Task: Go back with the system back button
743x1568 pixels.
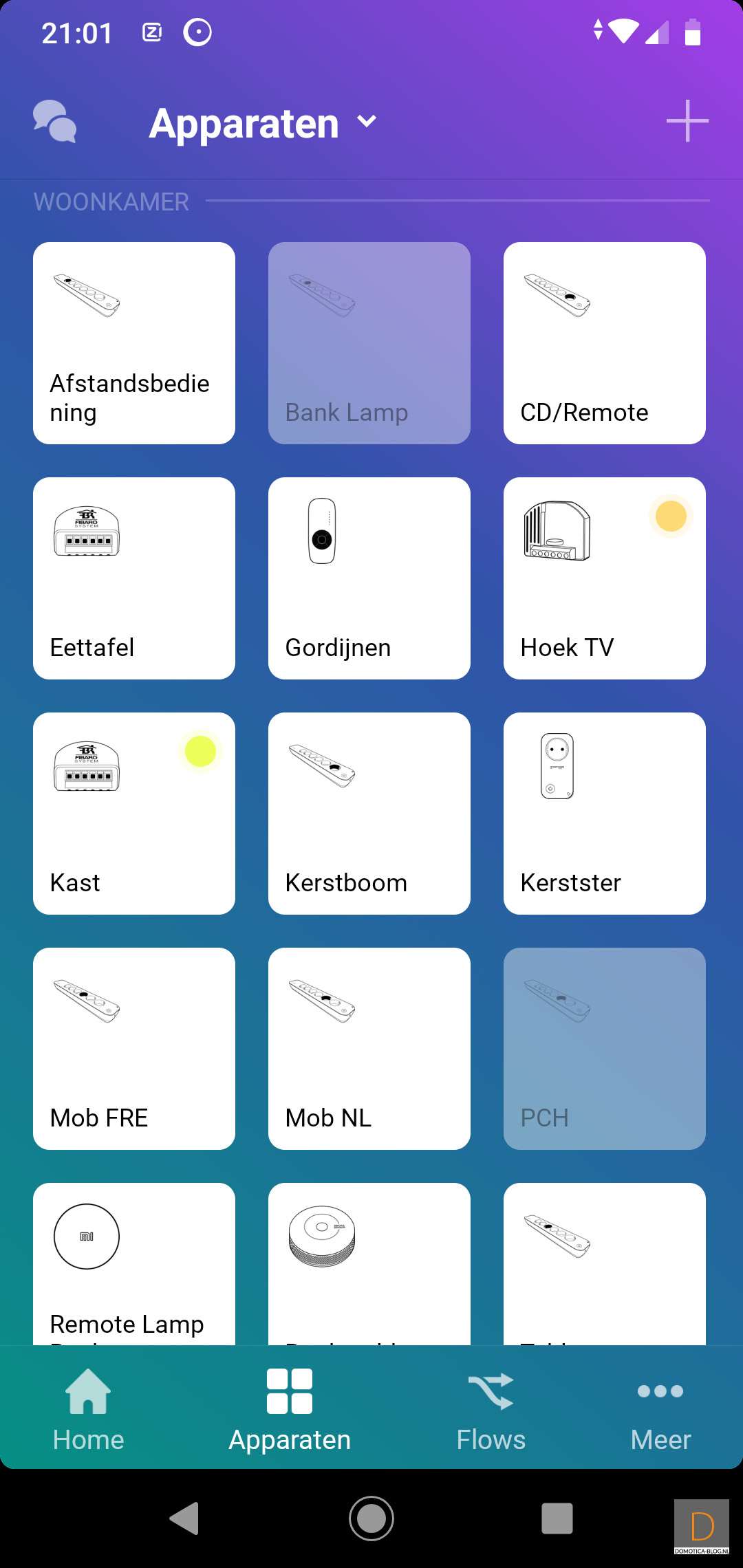Action: pos(184,1518)
